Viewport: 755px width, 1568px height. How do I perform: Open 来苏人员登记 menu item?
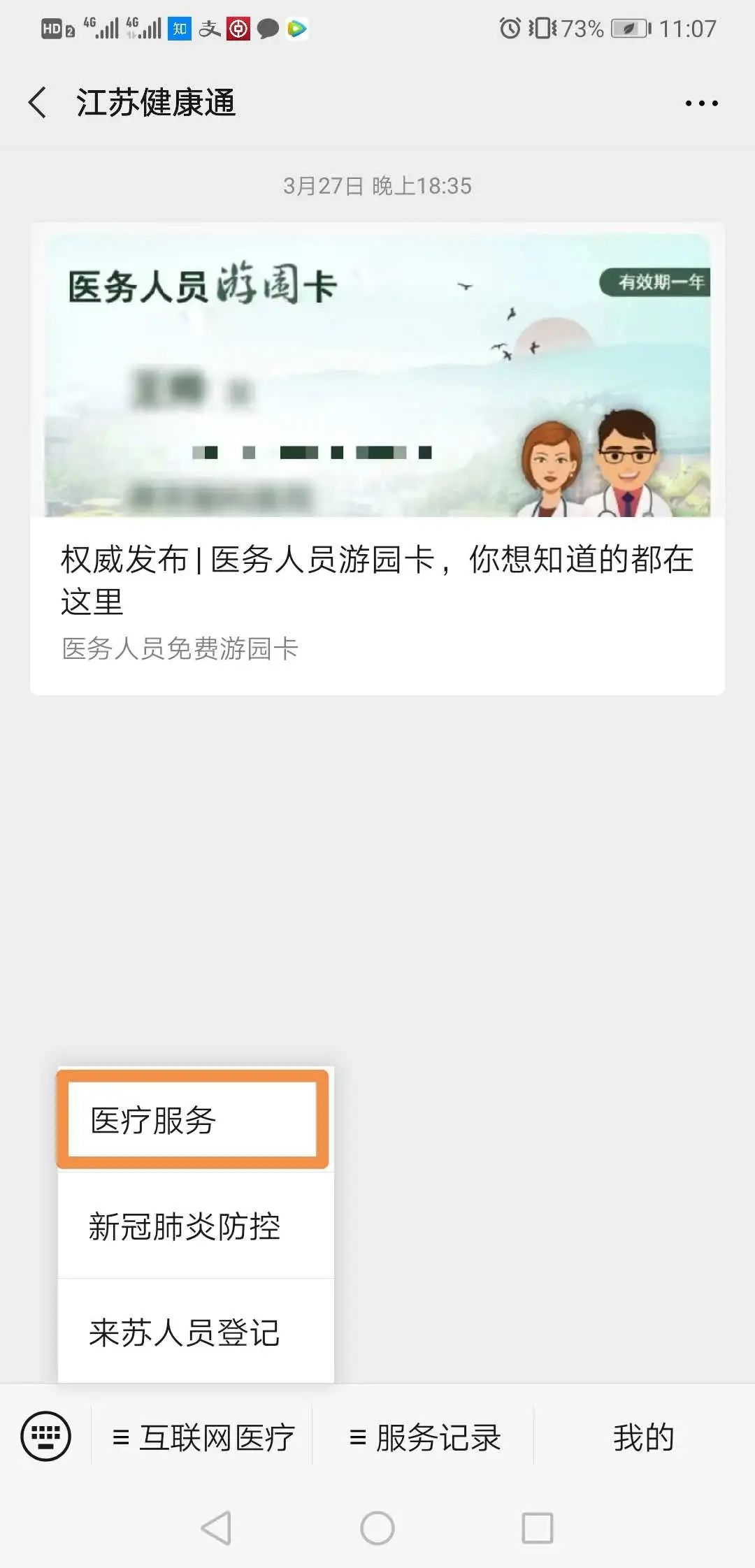click(x=195, y=1333)
